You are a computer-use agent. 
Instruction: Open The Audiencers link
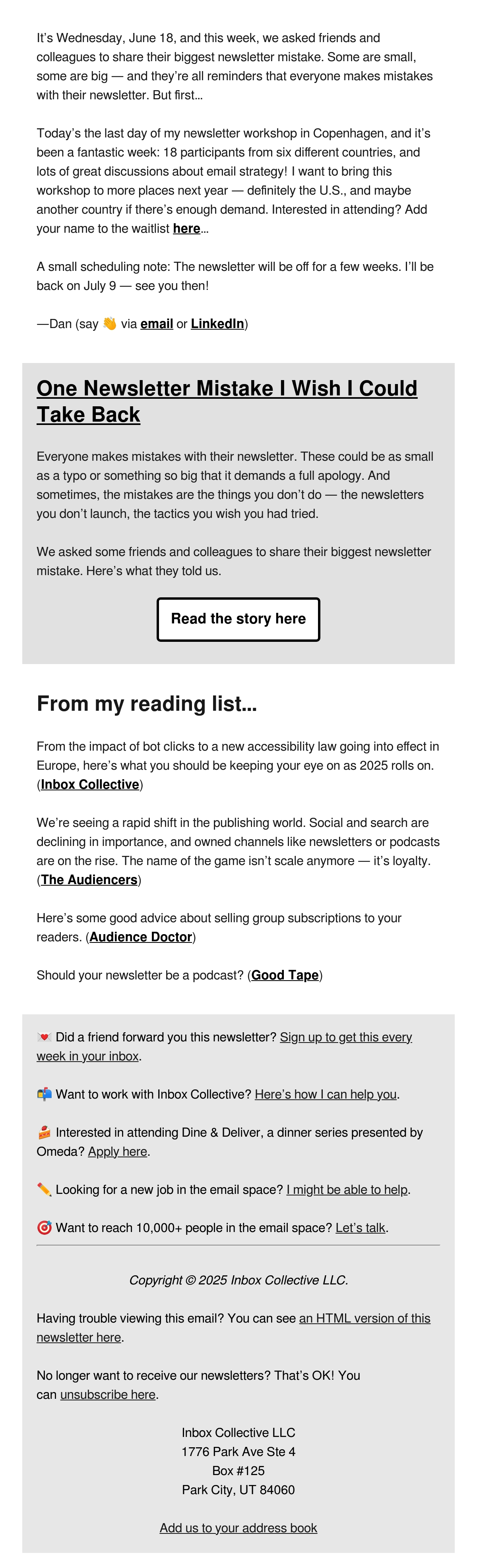click(89, 880)
